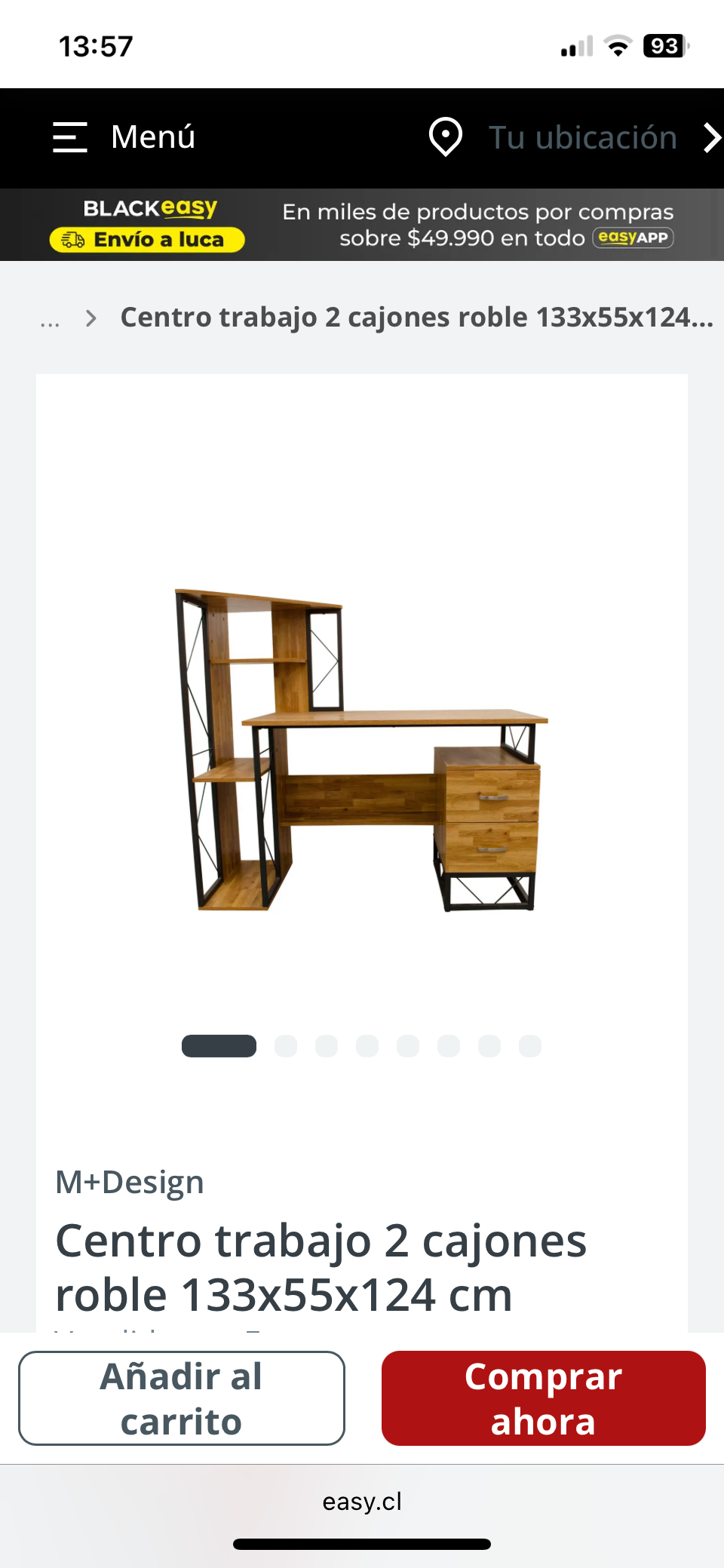Tap the easy.cl address bar
Screen dimensions: 724x1568
click(x=362, y=1501)
